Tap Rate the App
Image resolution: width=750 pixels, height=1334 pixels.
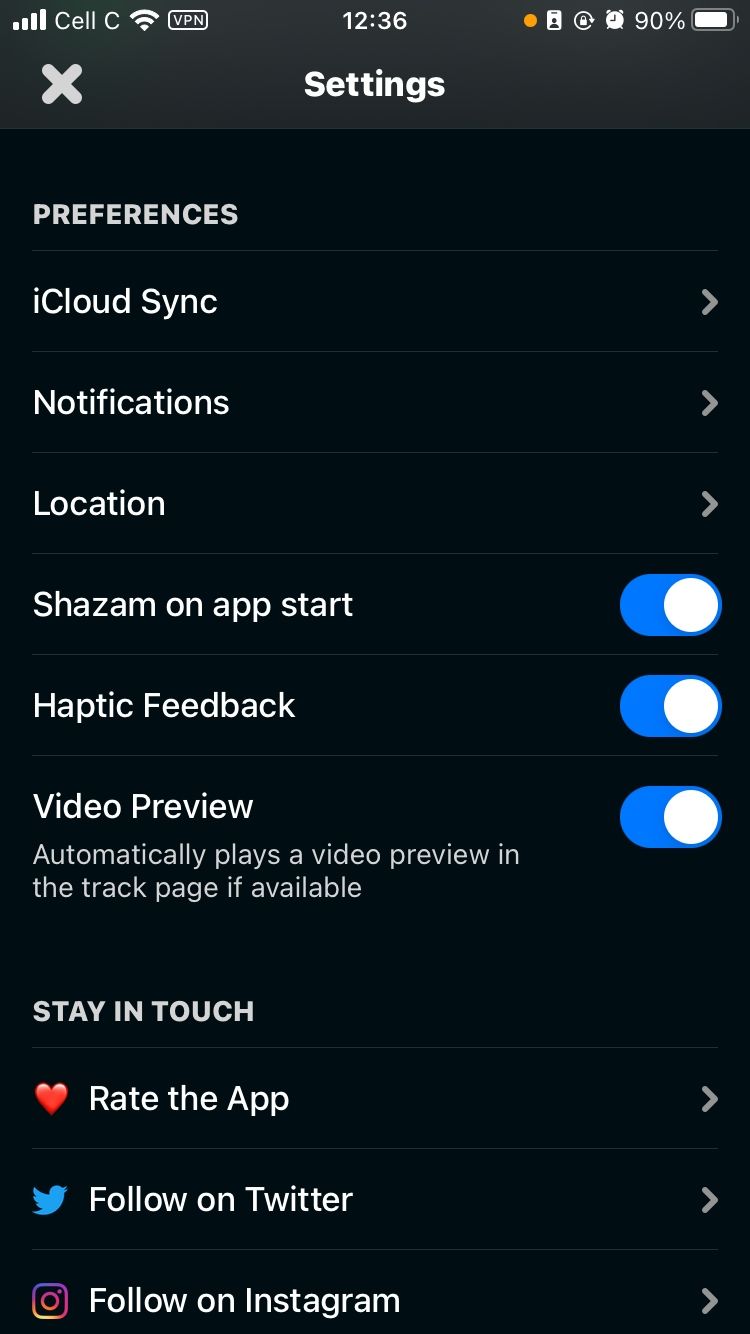[374, 1099]
